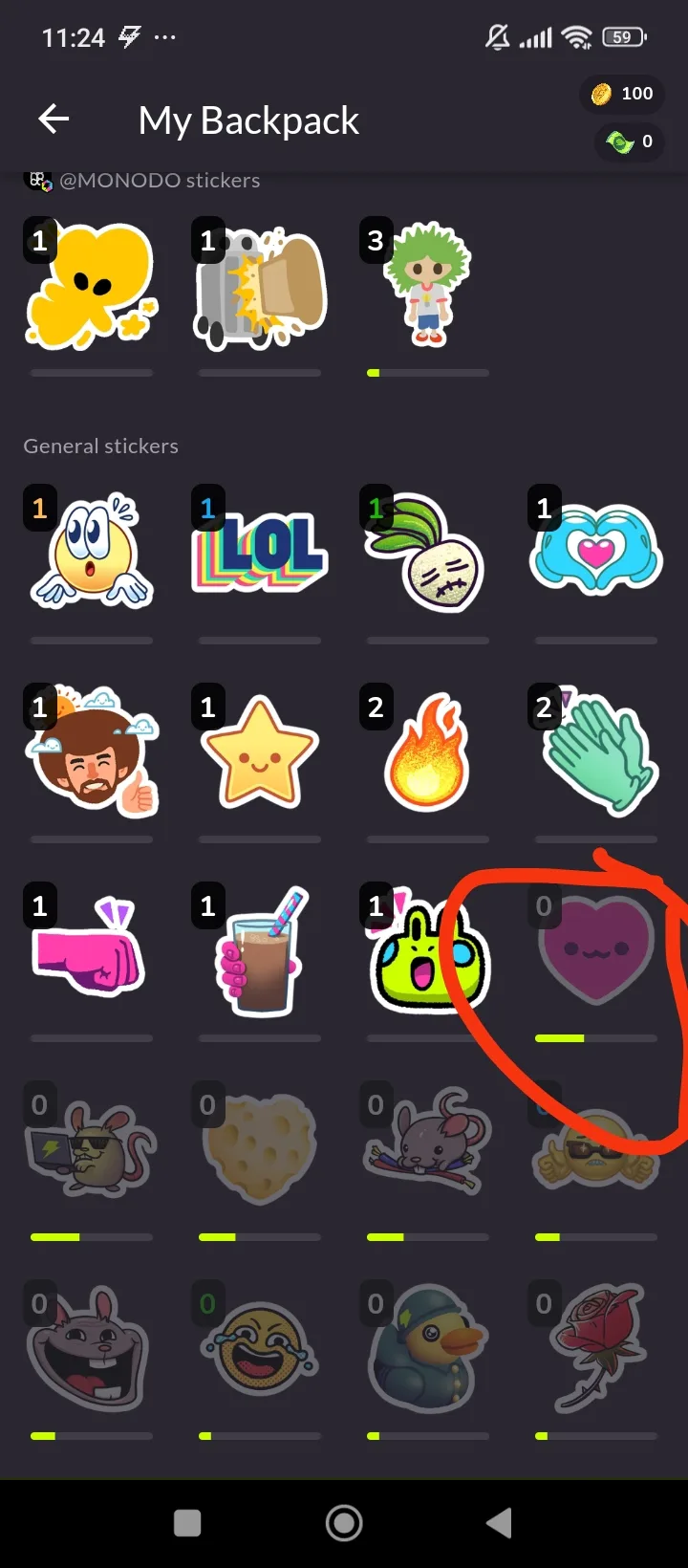Select the pink fist sticker
This screenshot has width=688, height=1568.
coord(90,951)
